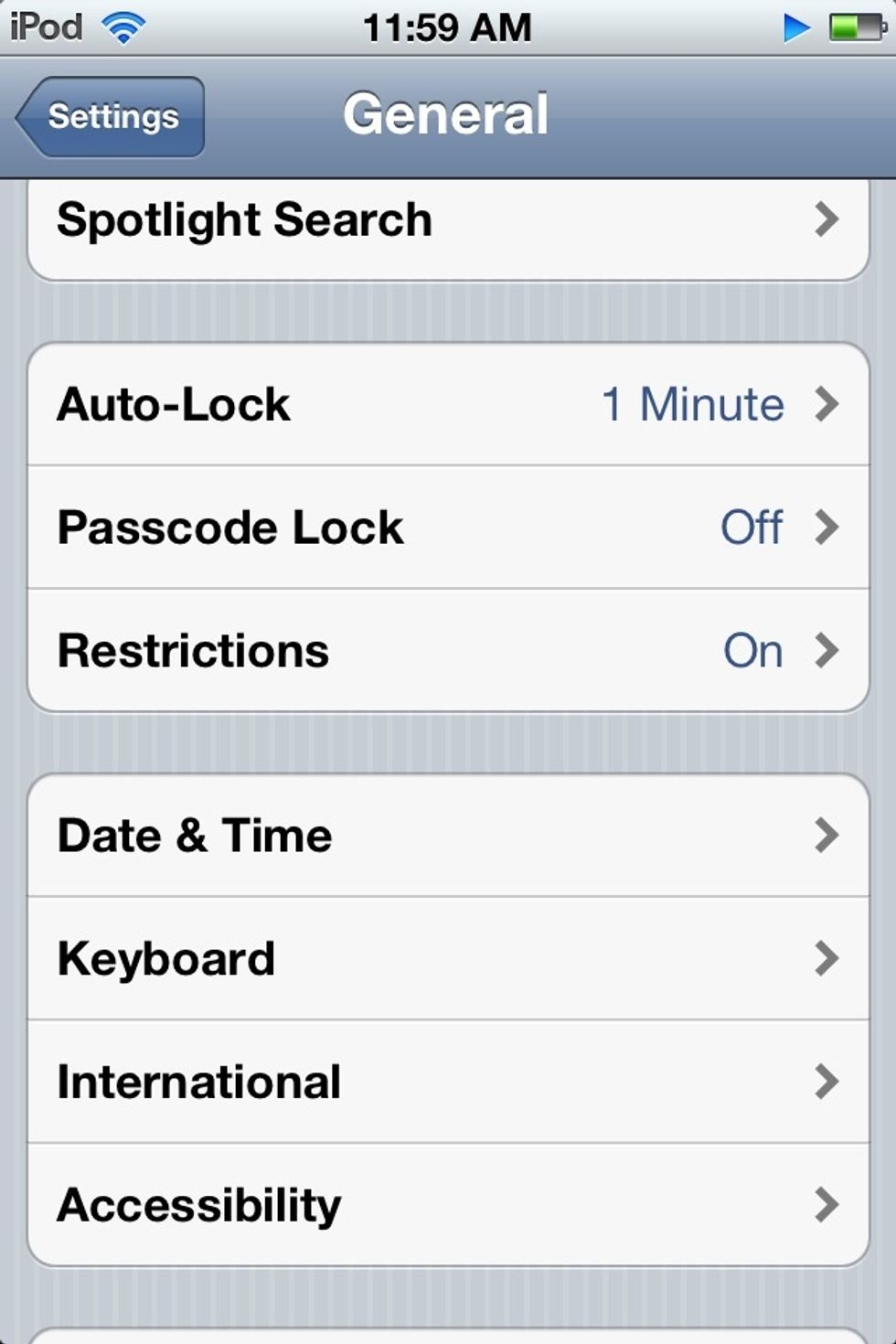Tap the battery indicator in status bar

[x=858, y=26]
